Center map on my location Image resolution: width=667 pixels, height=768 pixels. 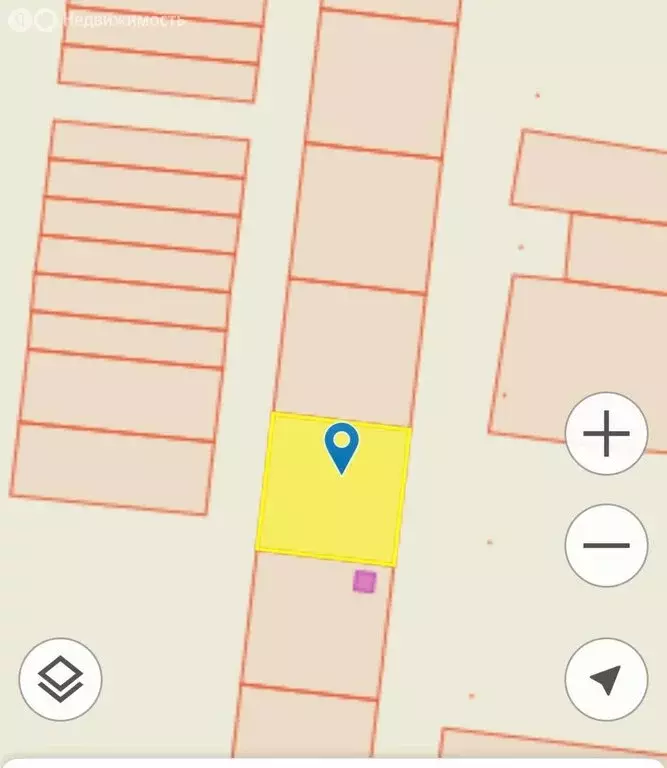(606, 680)
